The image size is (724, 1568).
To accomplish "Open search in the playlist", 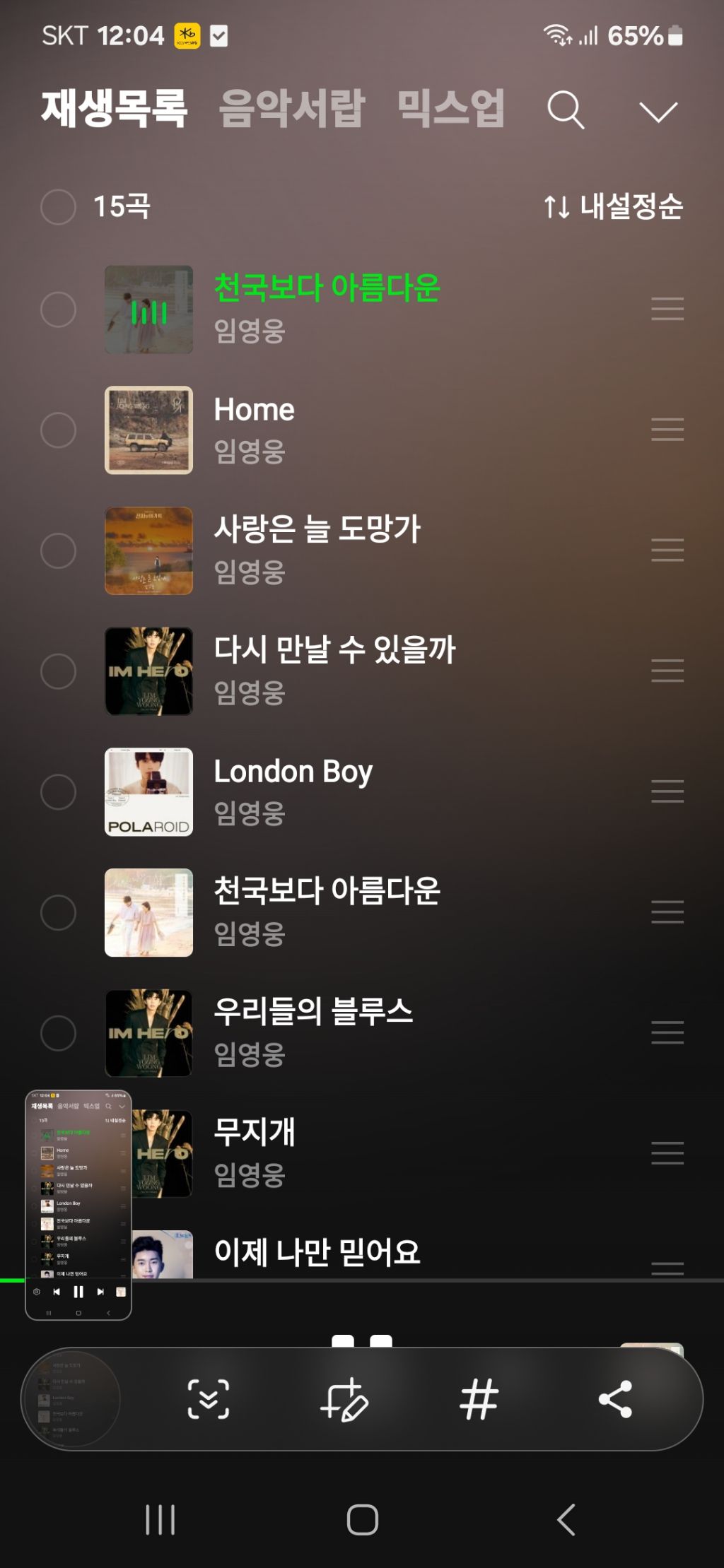I will coord(566,110).
